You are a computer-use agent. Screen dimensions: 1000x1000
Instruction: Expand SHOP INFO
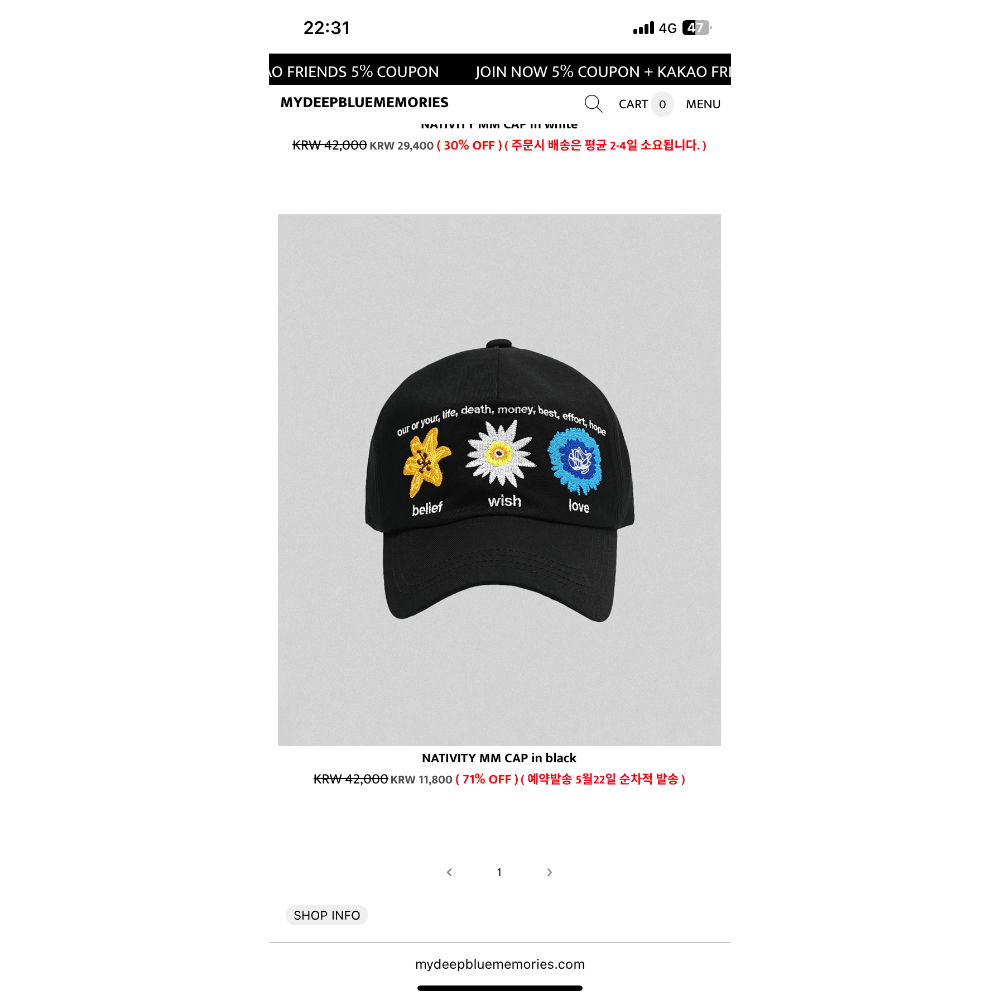[x=327, y=915]
